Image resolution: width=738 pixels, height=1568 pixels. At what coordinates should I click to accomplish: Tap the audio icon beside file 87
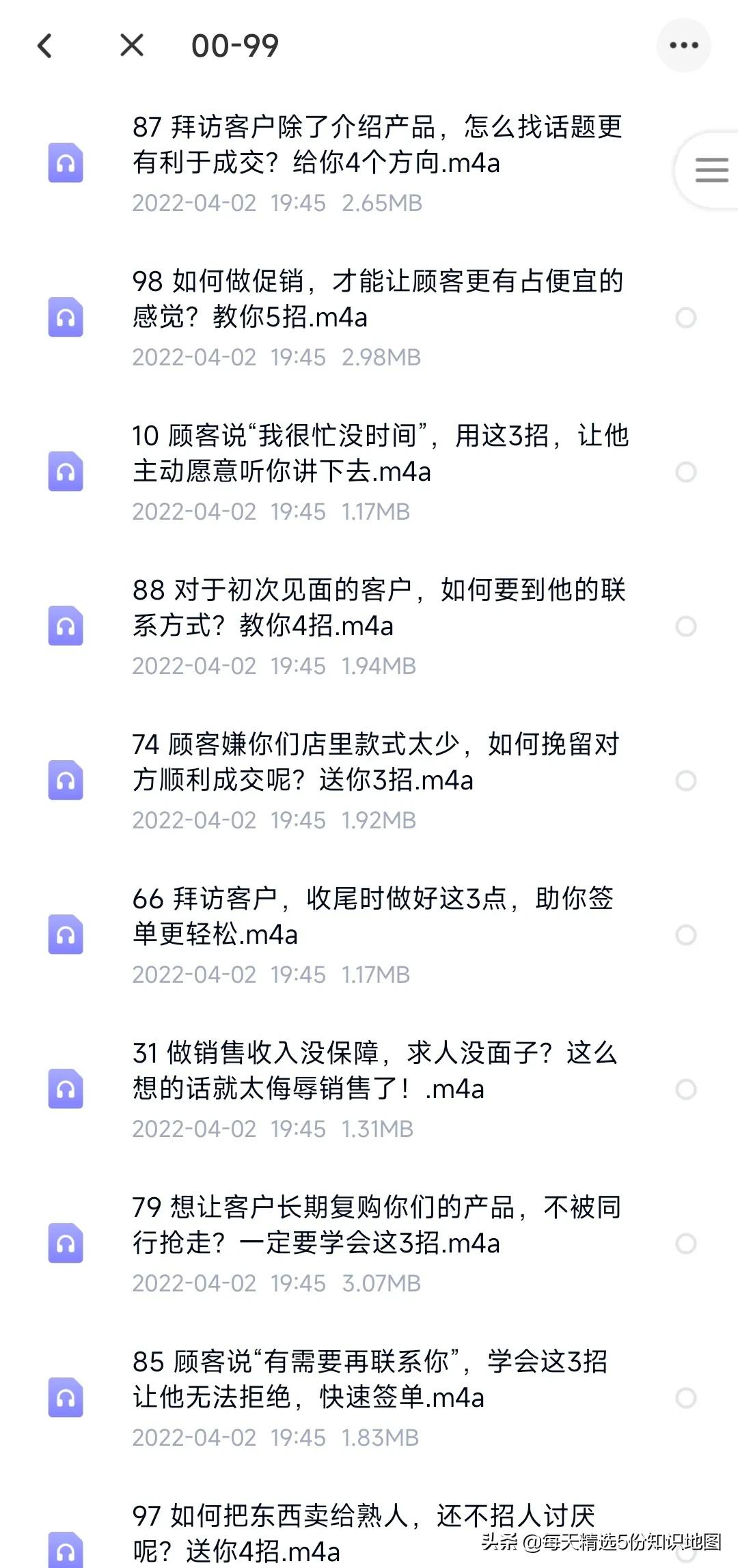point(66,162)
